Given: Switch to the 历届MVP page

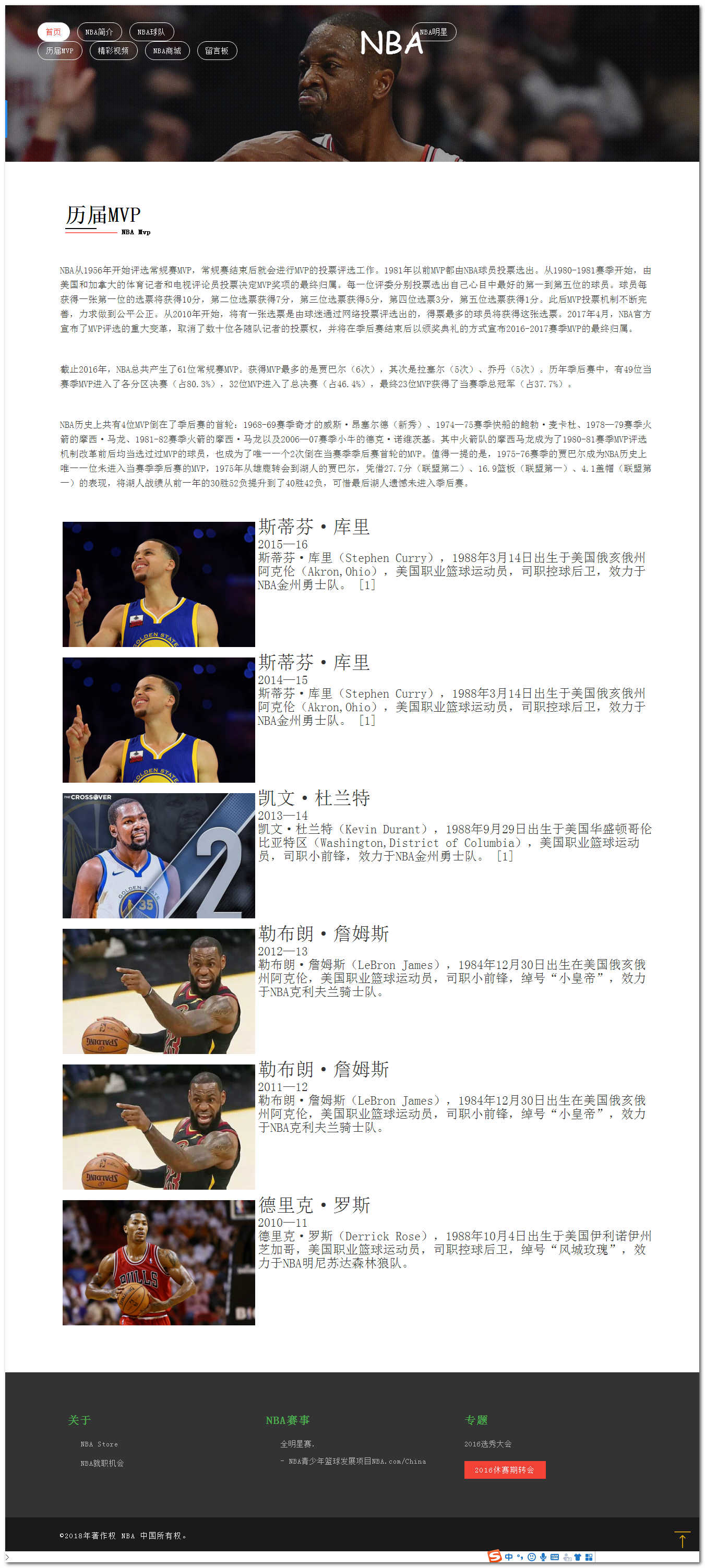Looking at the screenshot, I should pyautogui.click(x=59, y=51).
